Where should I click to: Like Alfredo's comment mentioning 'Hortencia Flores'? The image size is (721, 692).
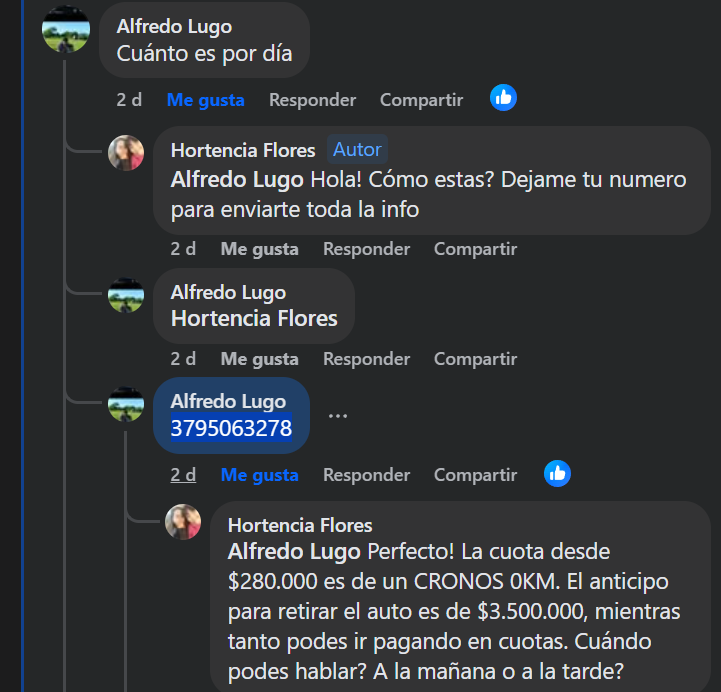tap(259, 359)
